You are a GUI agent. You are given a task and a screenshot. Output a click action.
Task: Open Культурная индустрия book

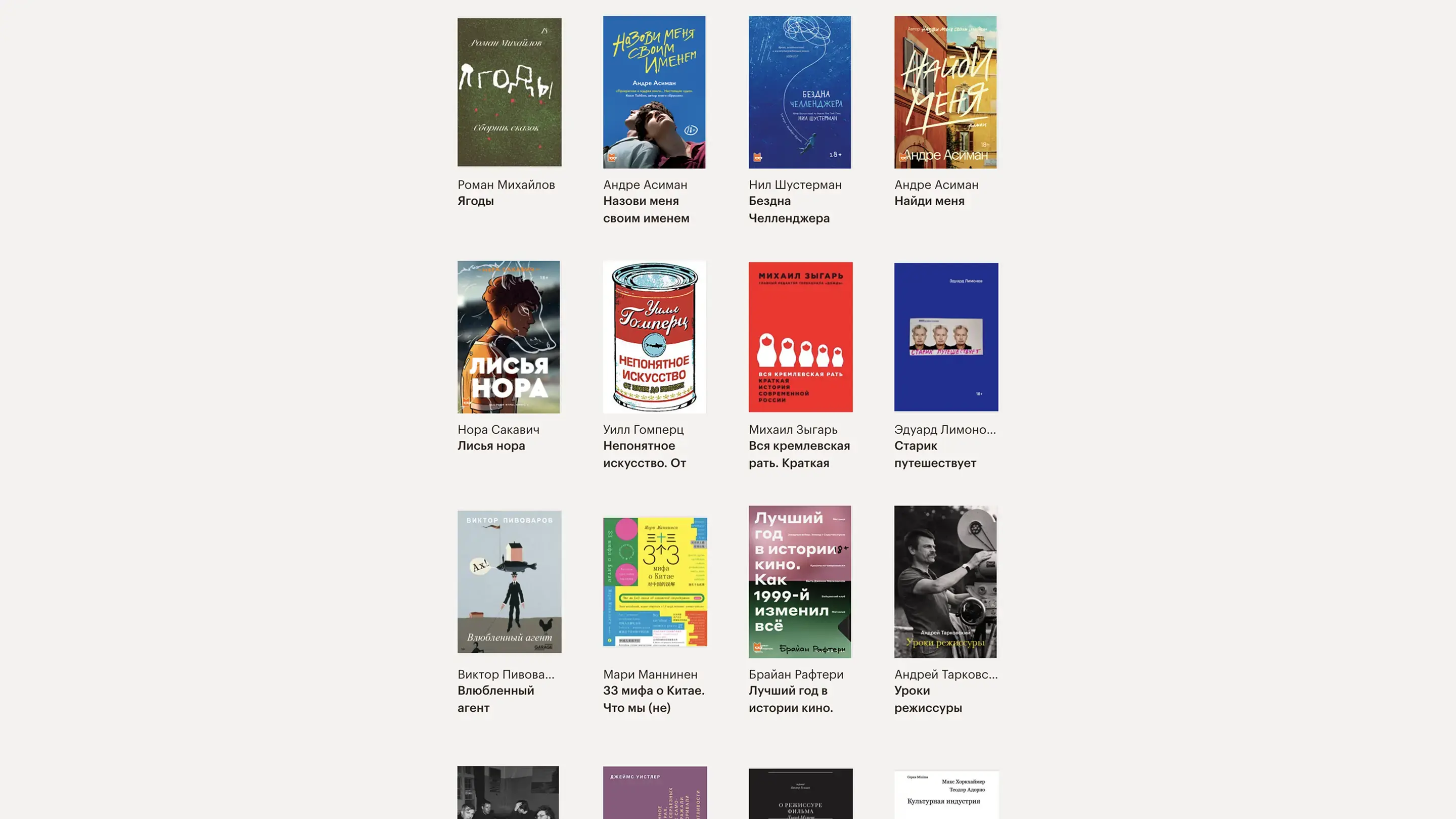[x=945, y=795]
